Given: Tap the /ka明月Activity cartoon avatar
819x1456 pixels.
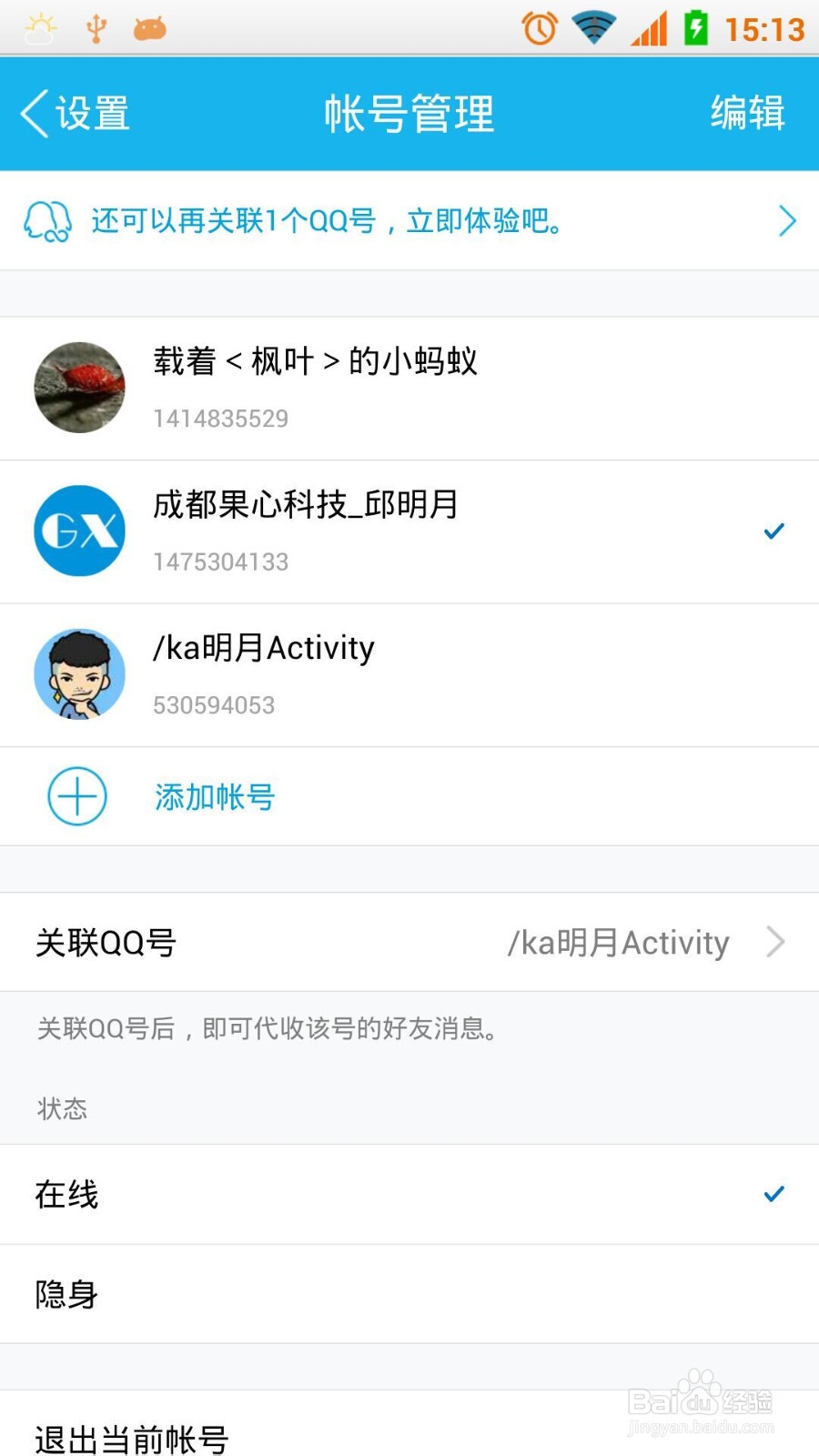Looking at the screenshot, I should point(79,674).
